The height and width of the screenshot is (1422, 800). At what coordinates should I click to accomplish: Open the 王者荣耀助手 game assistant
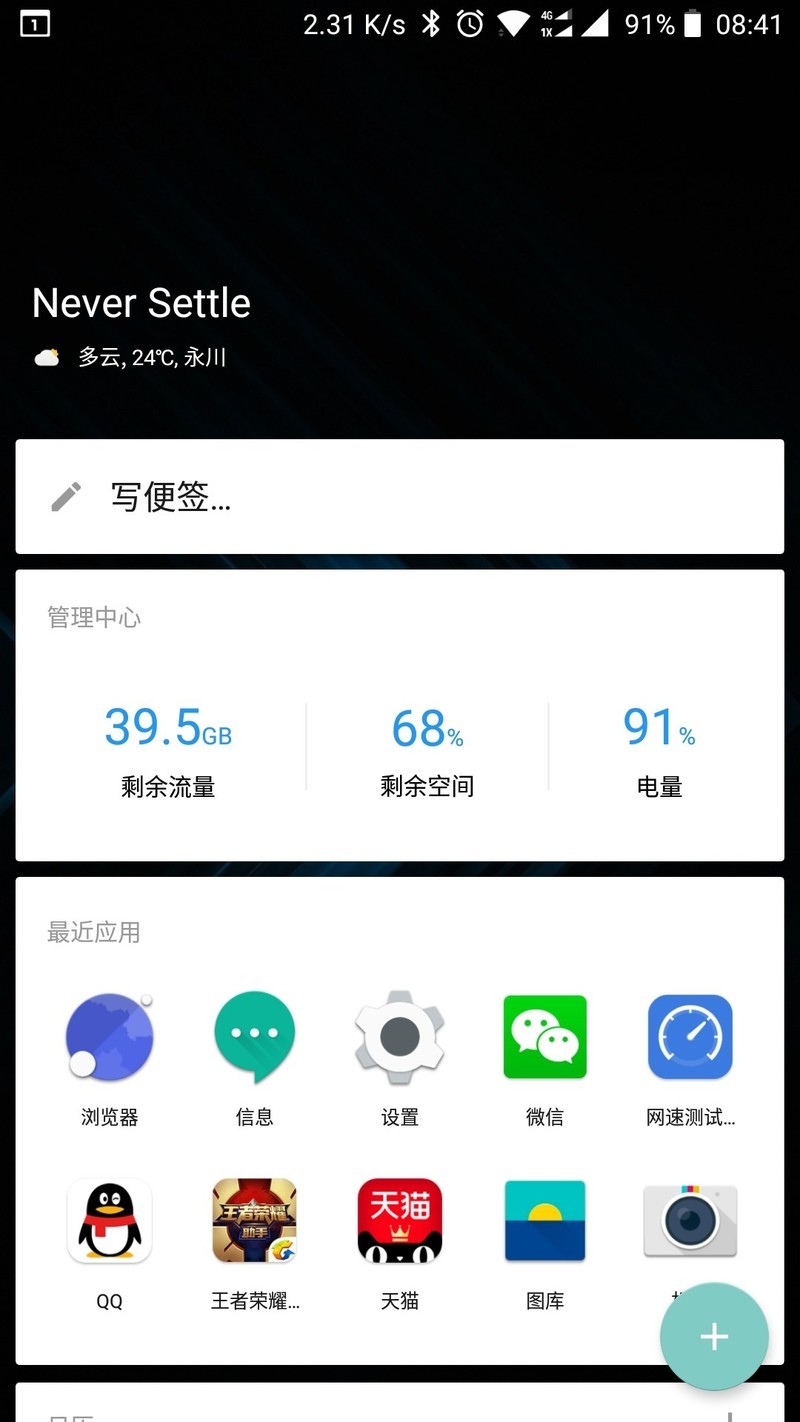(x=254, y=1221)
